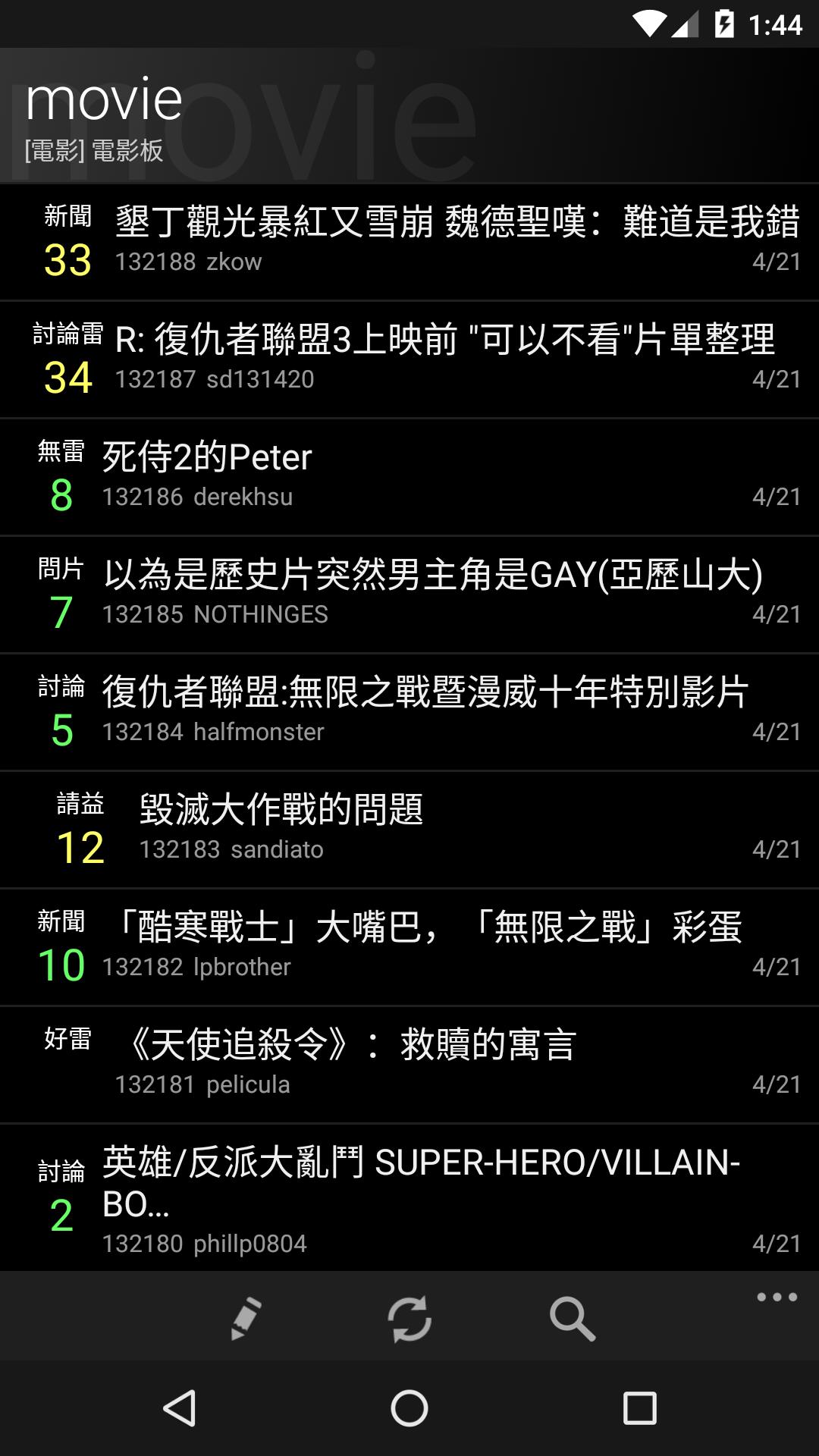
Task: Open the three-dot overflow menu
Action: 777,1298
